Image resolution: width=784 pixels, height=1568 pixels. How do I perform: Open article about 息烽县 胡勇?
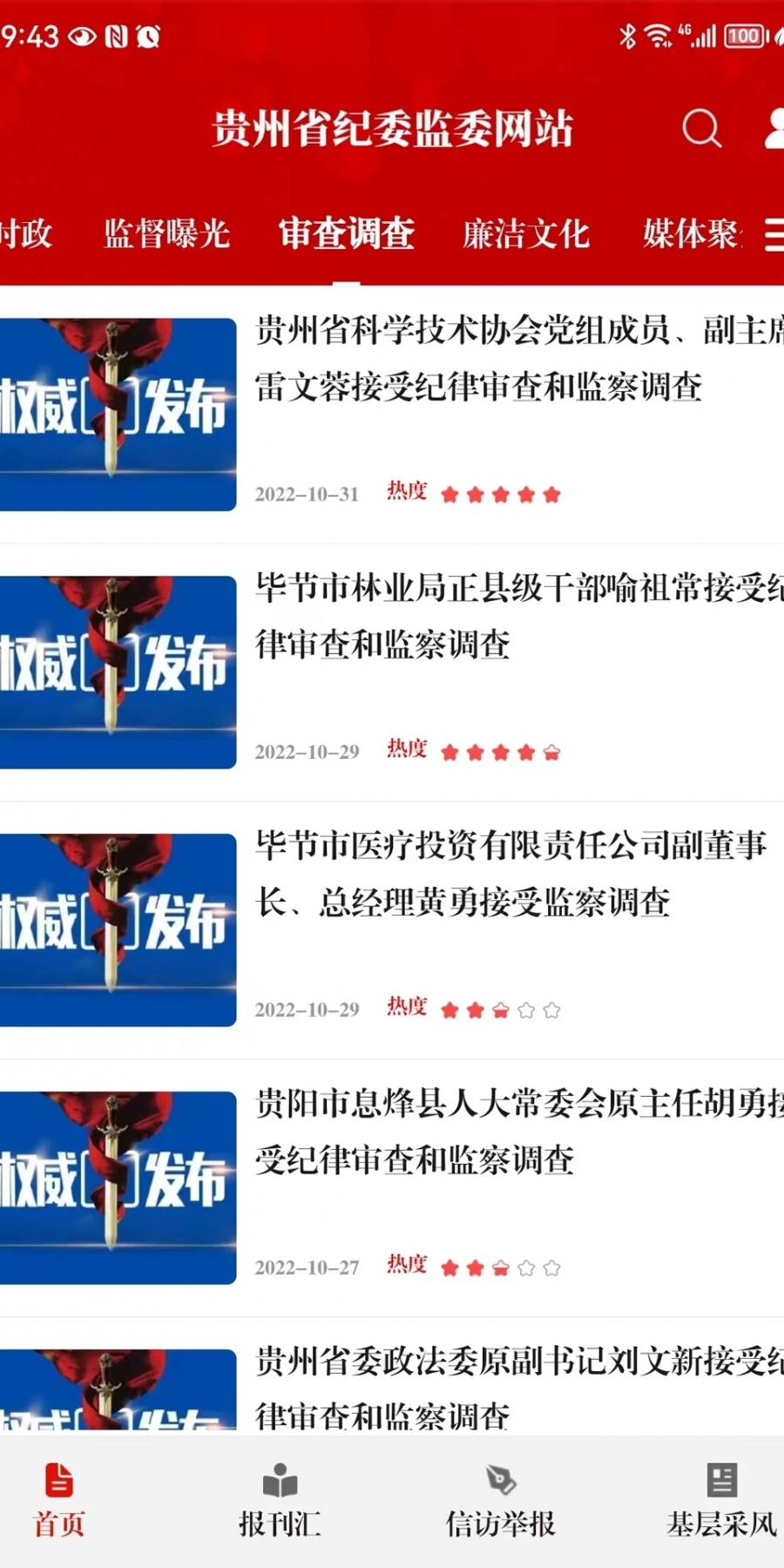[518, 1132]
